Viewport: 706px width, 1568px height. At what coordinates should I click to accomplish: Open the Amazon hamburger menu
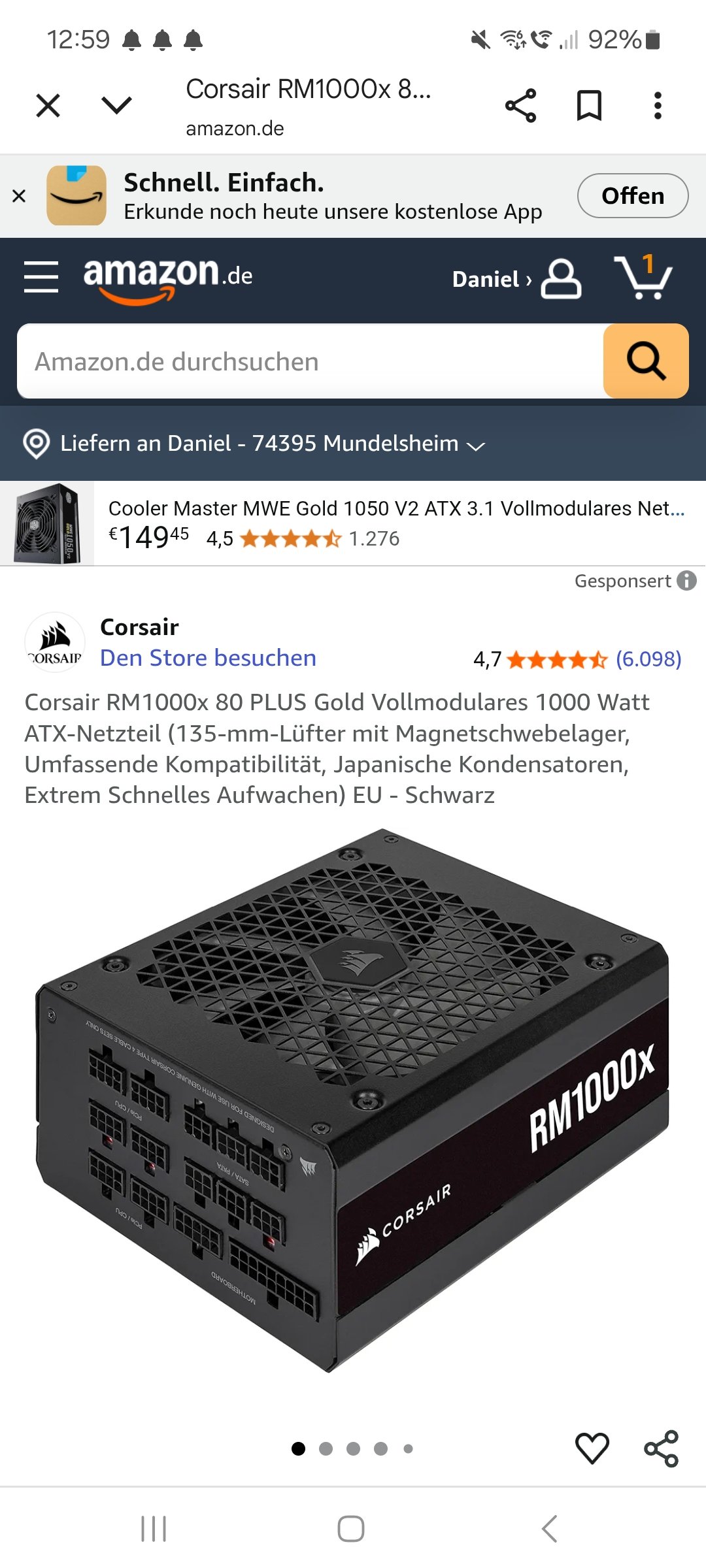coord(41,277)
